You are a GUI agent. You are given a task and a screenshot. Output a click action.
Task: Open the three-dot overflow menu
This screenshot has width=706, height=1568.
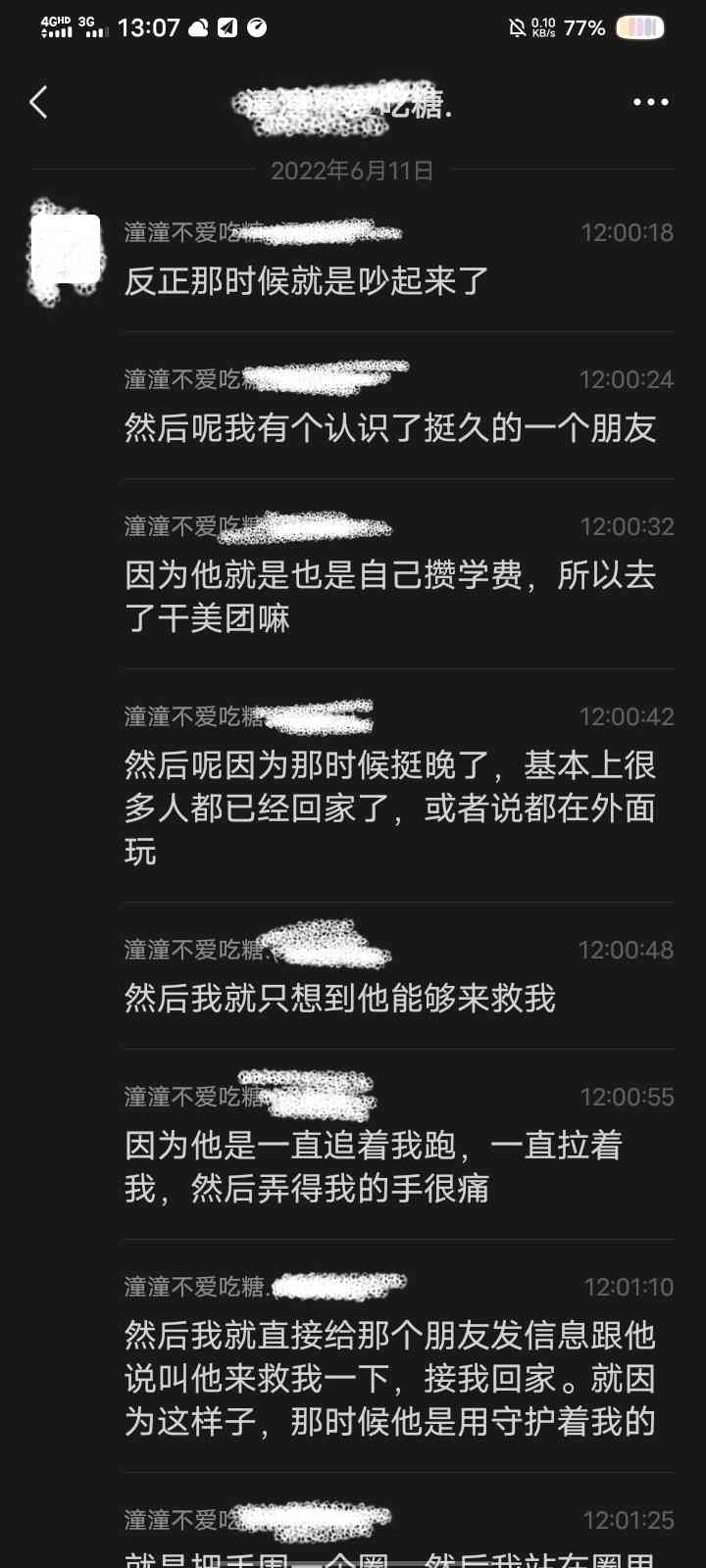(x=650, y=102)
